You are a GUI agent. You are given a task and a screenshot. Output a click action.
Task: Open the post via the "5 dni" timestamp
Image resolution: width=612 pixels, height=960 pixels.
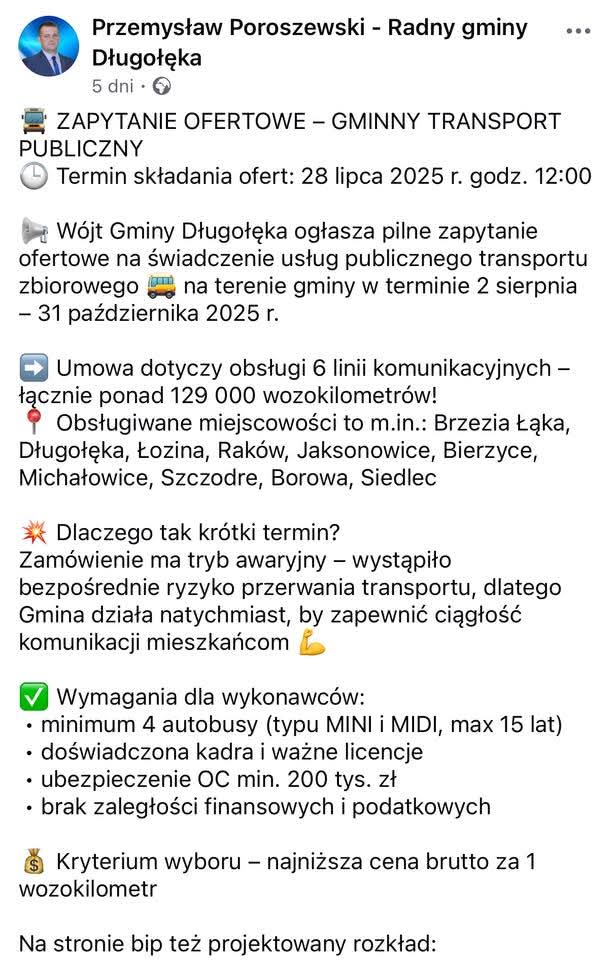[112, 87]
